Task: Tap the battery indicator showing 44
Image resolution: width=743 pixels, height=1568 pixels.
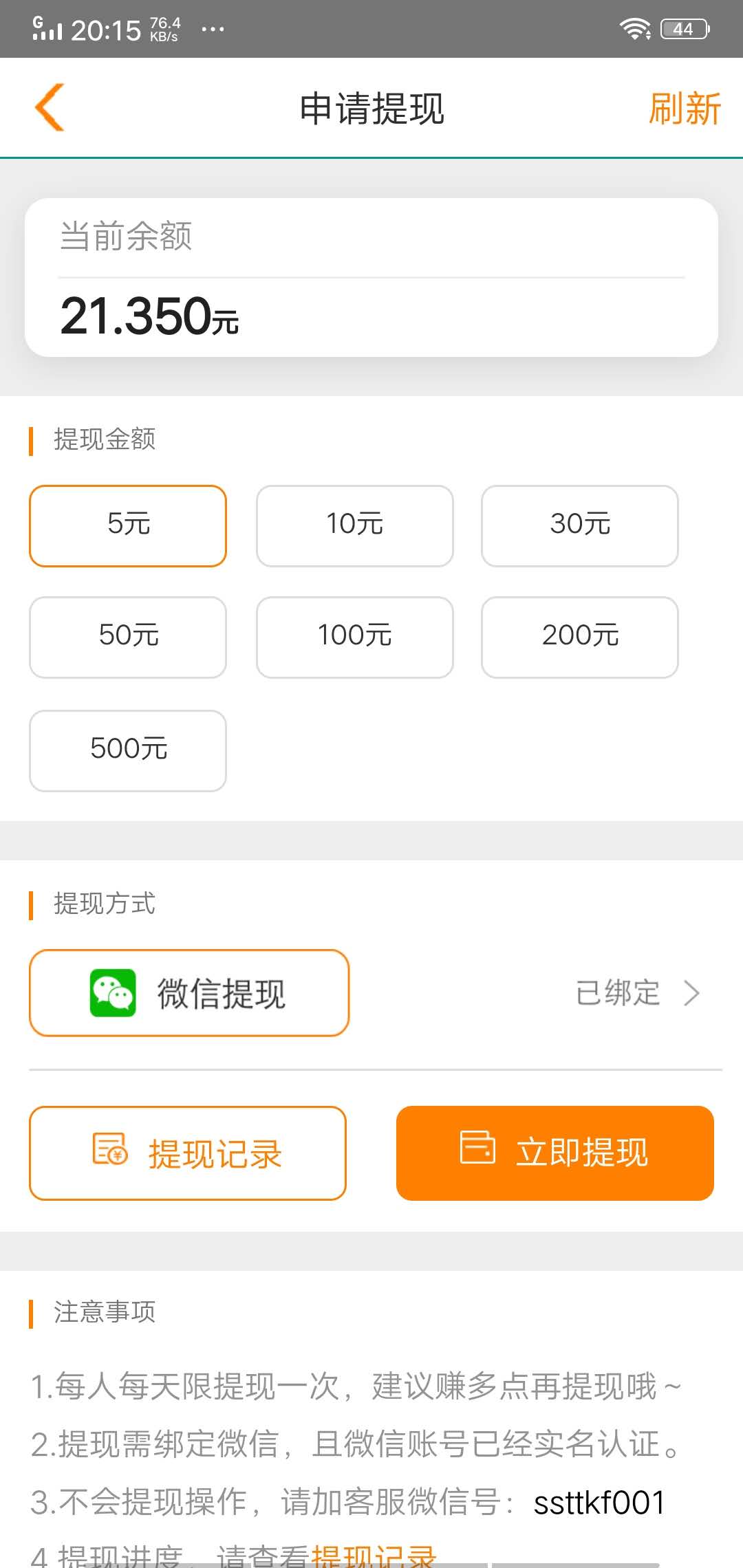Action: (x=683, y=28)
